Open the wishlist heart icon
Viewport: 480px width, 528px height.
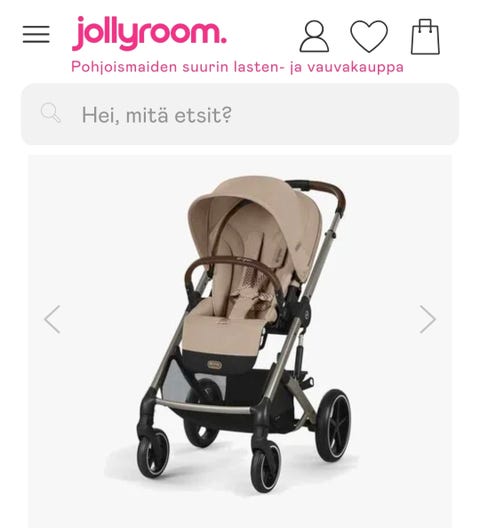(x=369, y=36)
